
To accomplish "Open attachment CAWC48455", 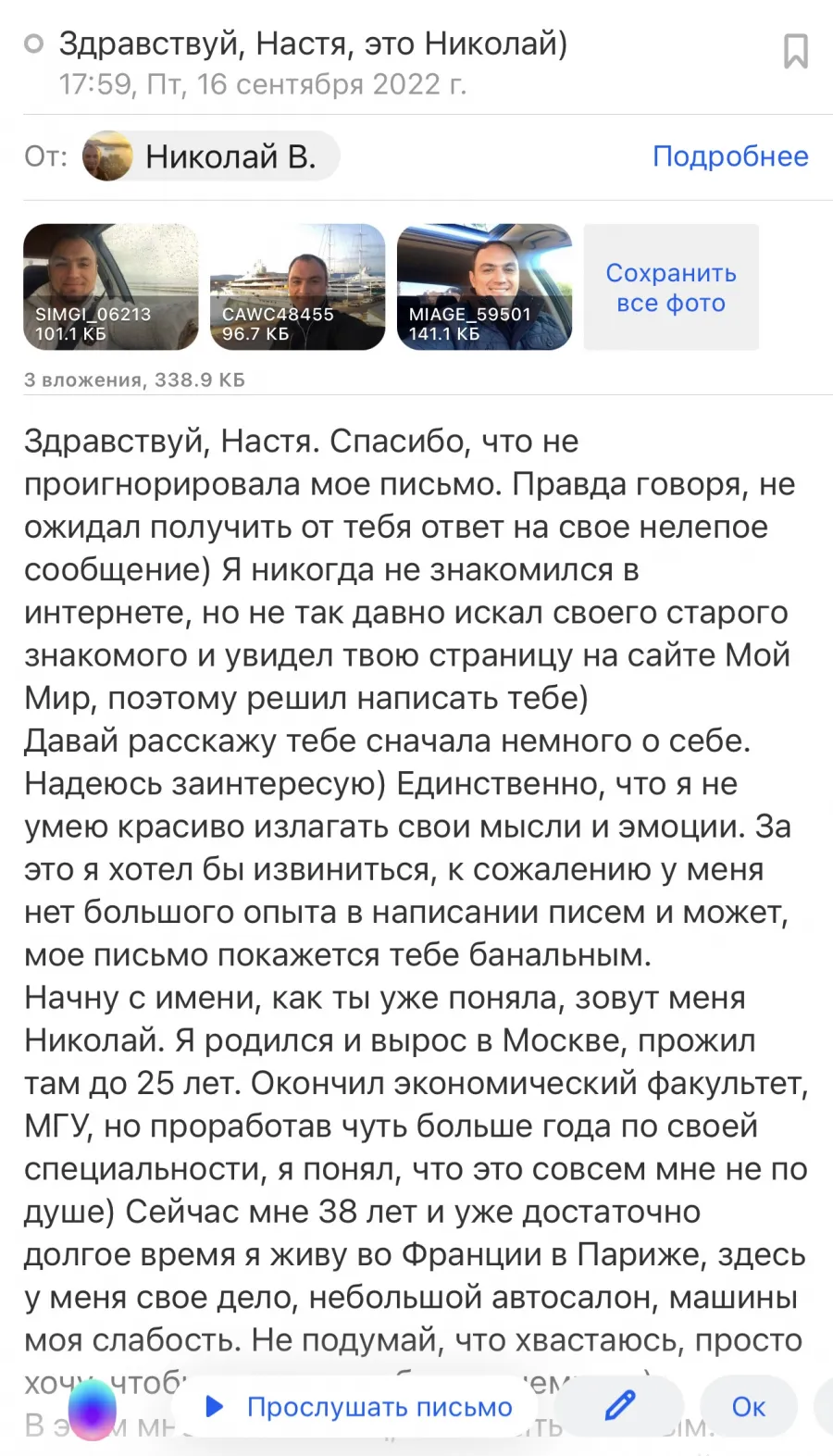I will [x=297, y=287].
